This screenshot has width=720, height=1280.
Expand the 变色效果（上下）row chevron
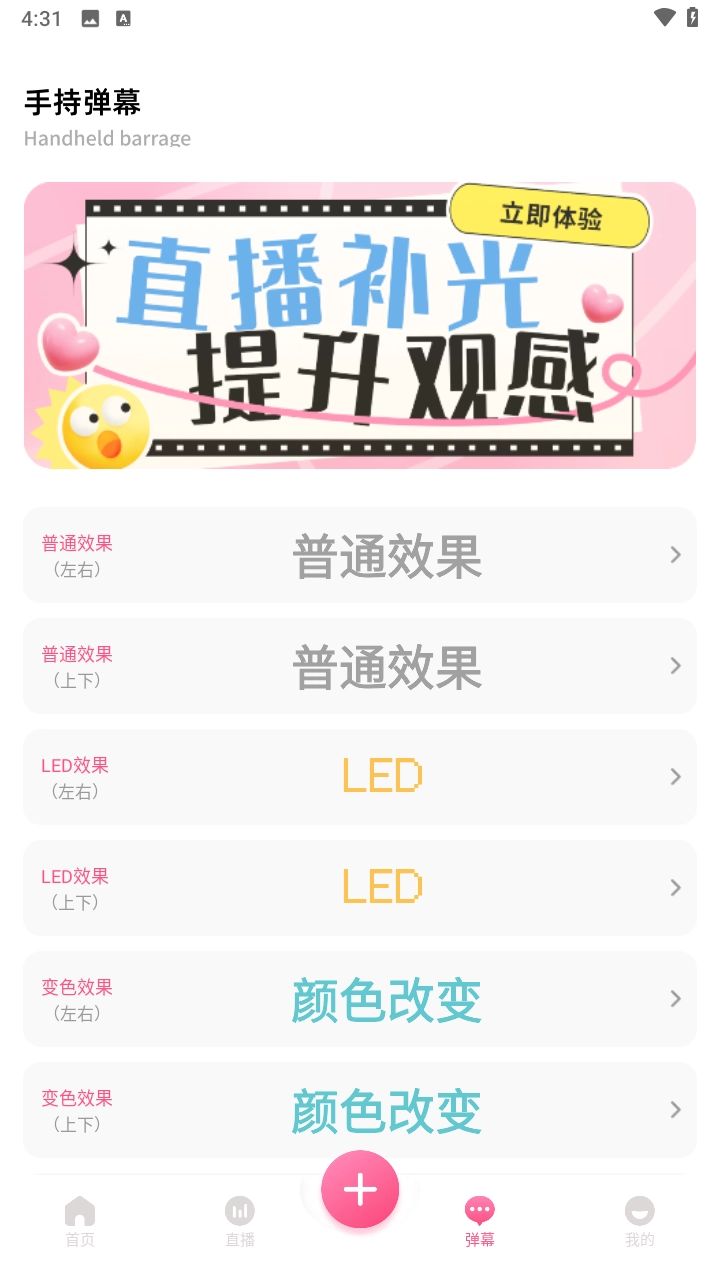click(673, 1109)
